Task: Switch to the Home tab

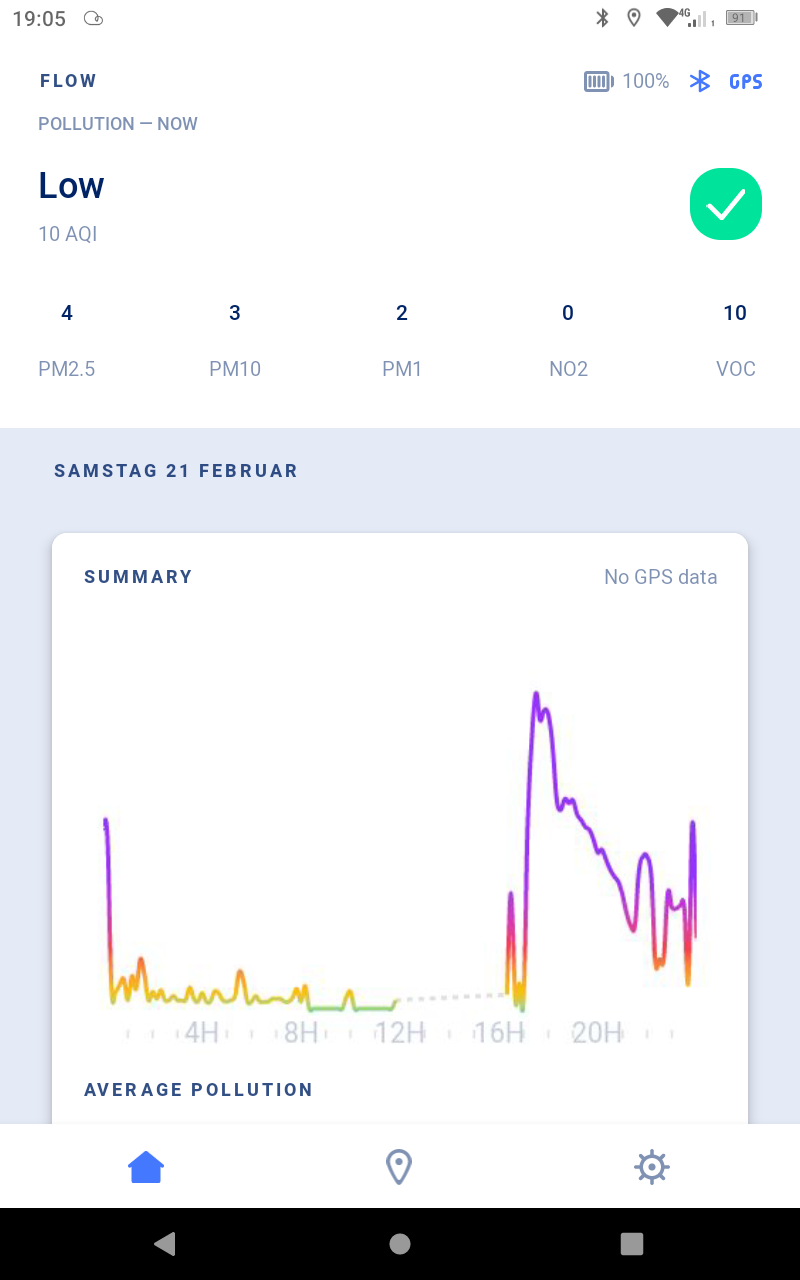Action: [146, 1166]
